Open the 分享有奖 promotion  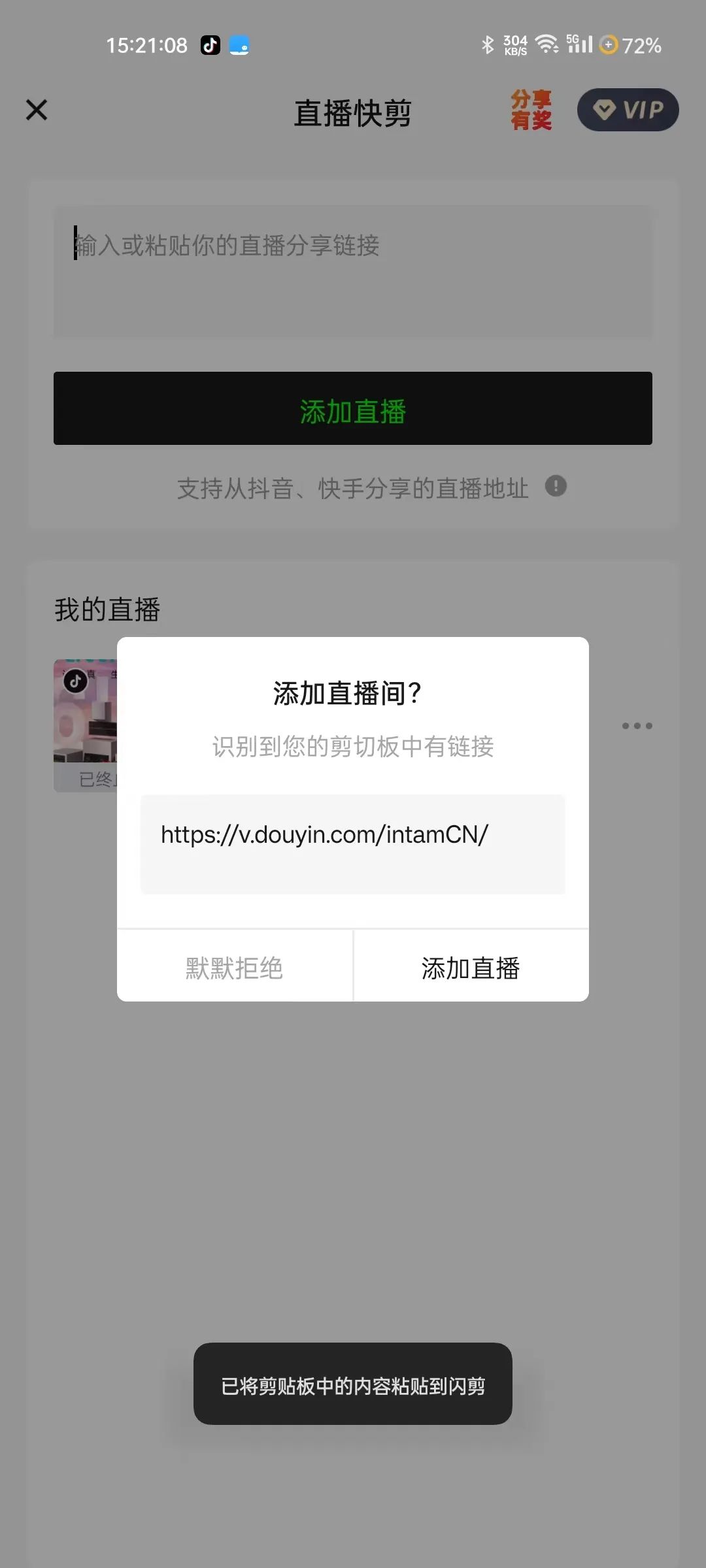531,110
